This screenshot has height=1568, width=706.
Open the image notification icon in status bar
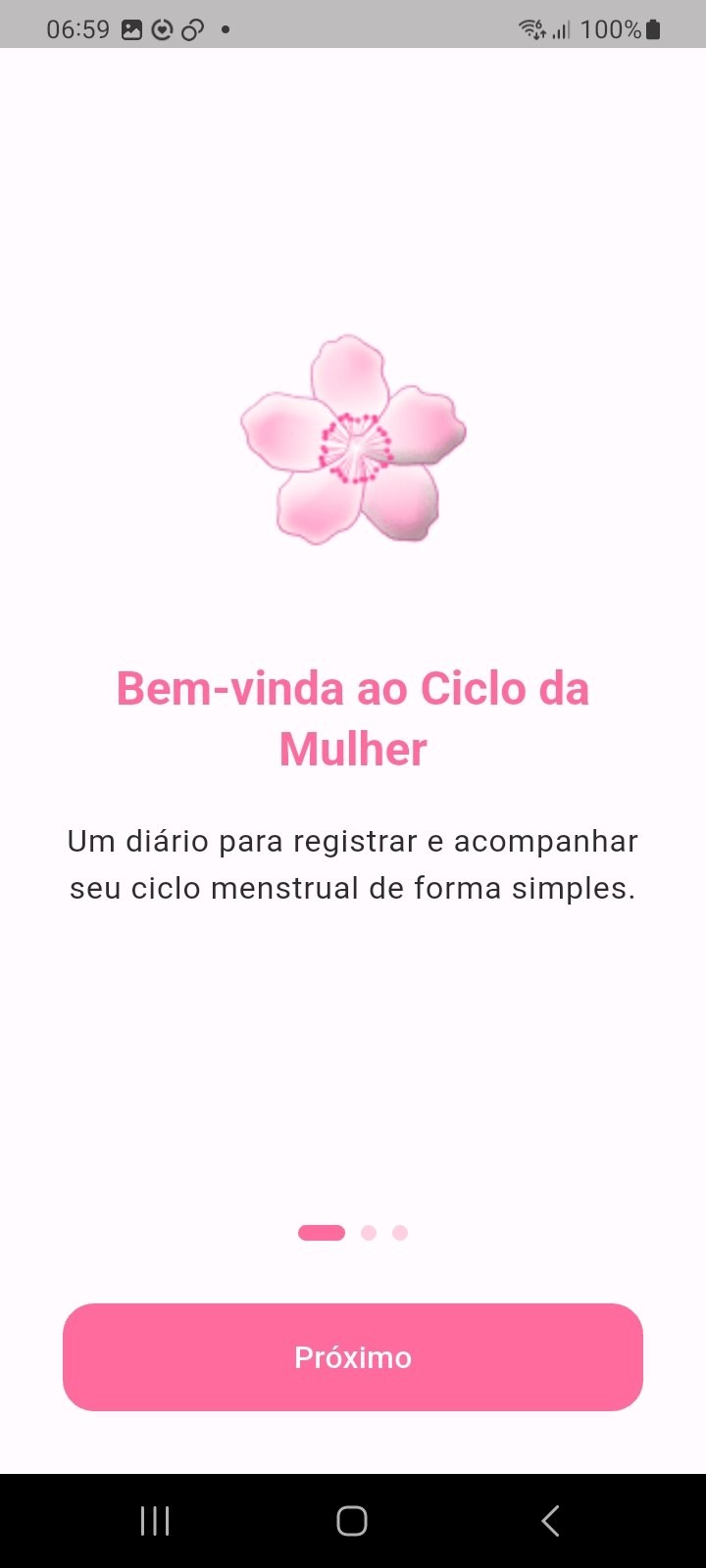(x=130, y=27)
